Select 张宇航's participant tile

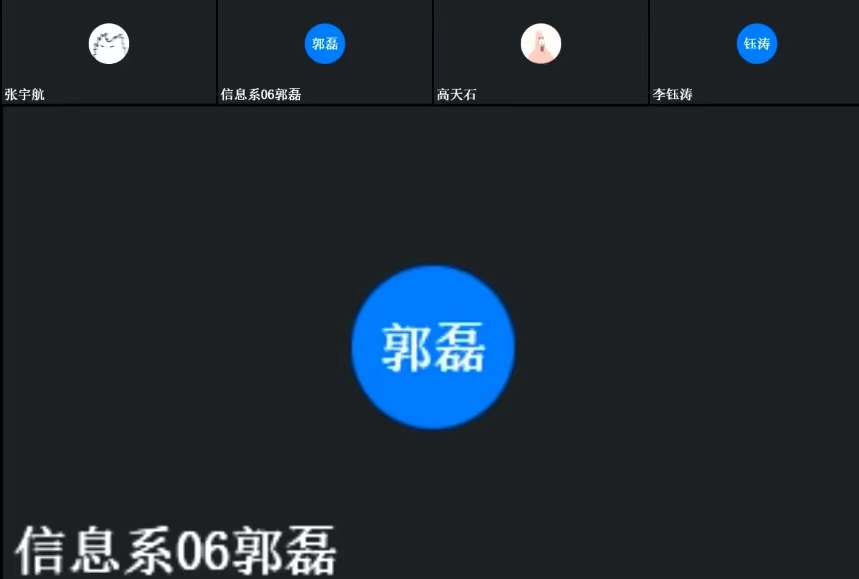click(109, 50)
